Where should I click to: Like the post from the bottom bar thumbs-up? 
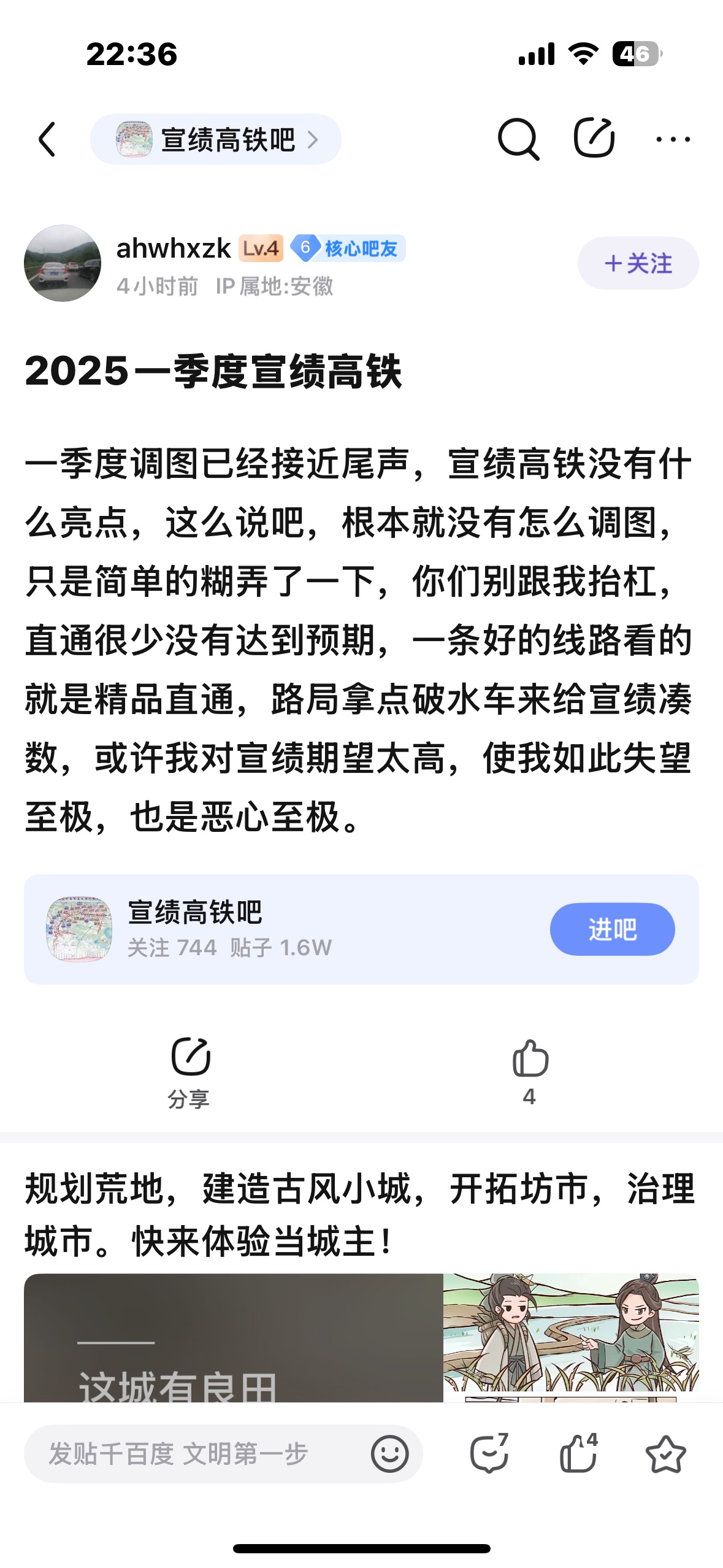(x=578, y=1453)
